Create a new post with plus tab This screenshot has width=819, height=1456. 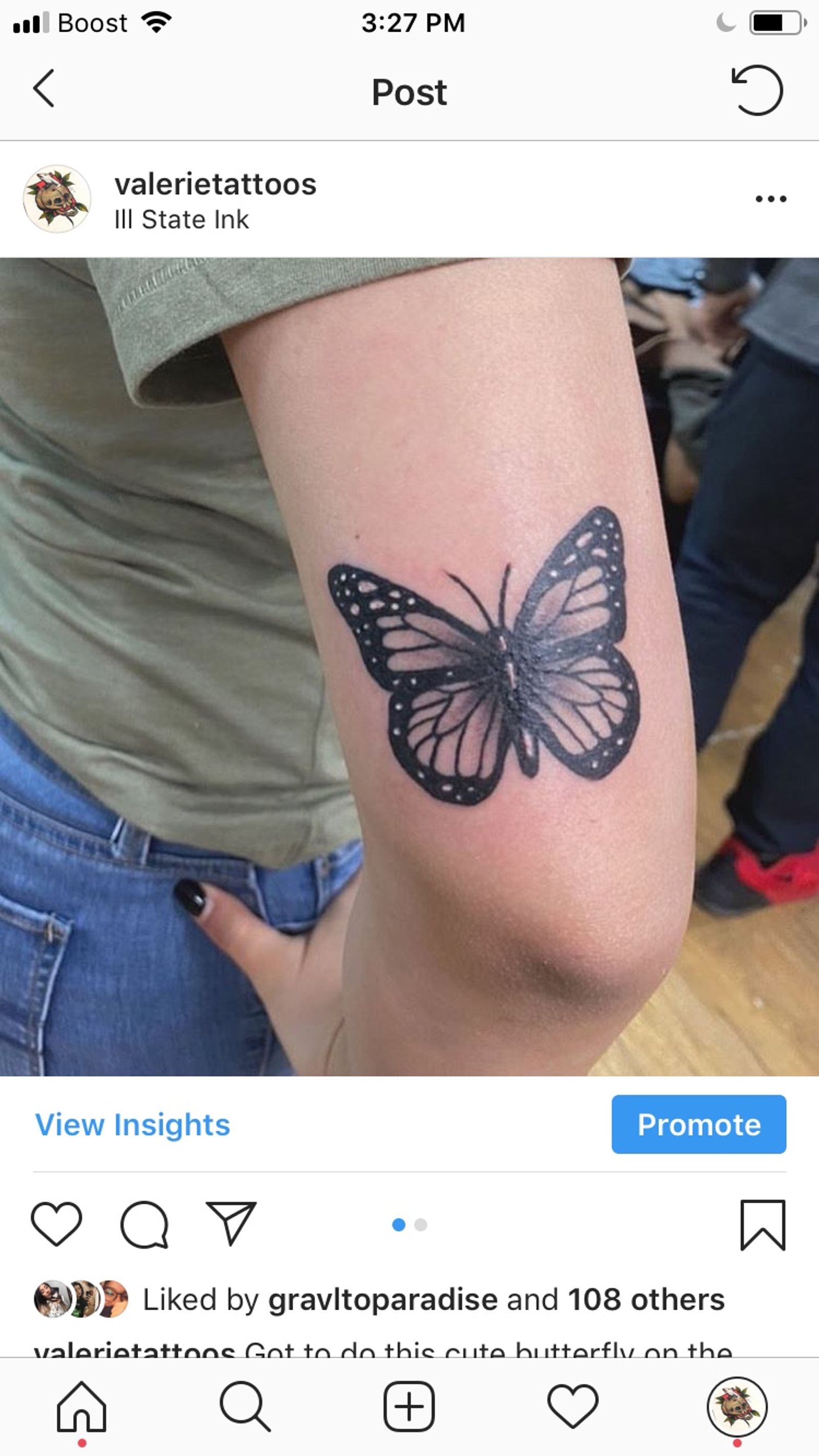(409, 1406)
